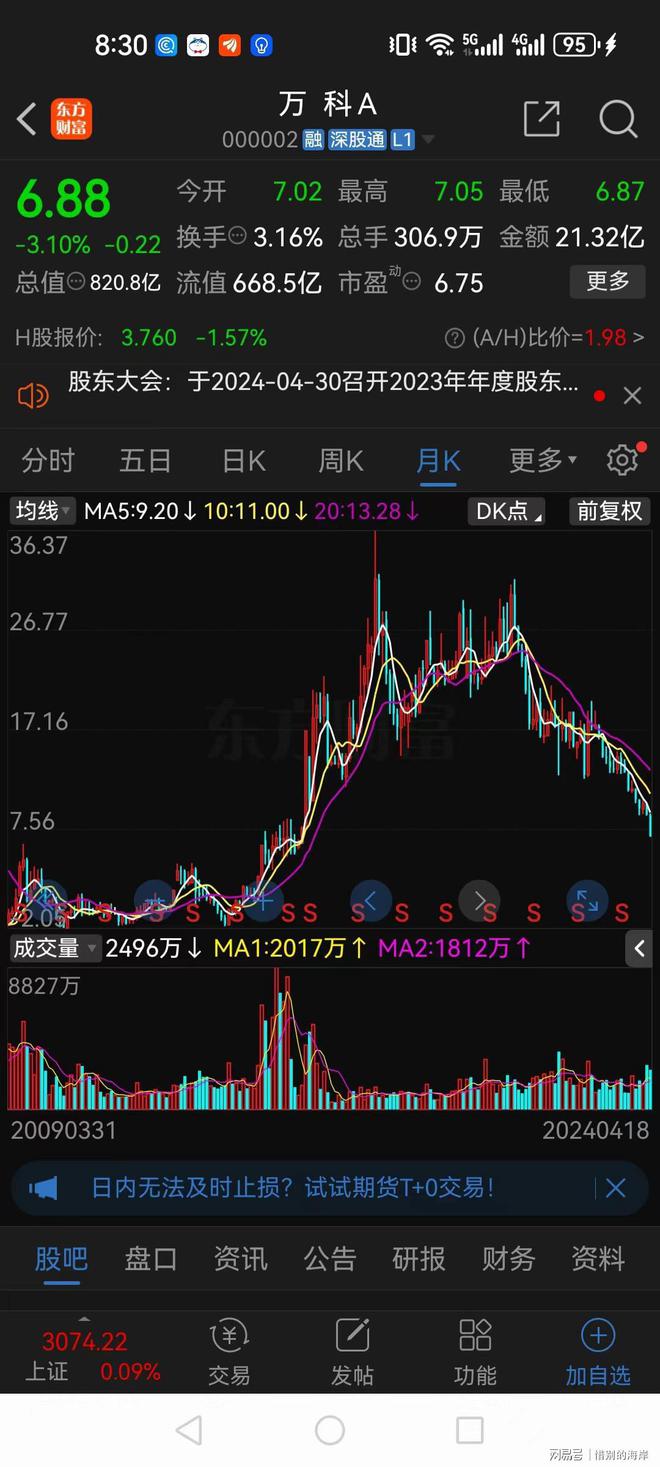Open chart settings gear icon

tap(622, 460)
